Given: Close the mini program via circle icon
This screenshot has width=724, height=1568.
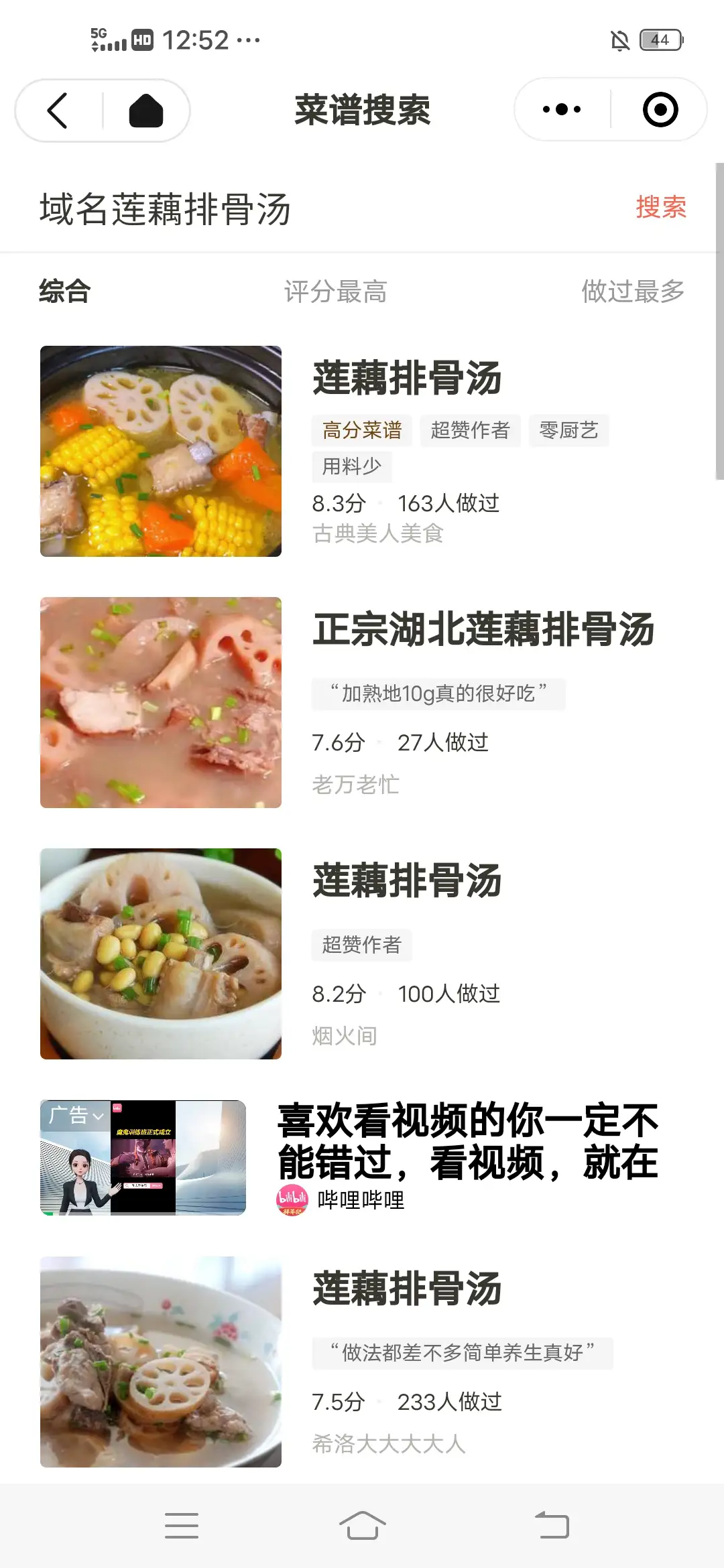Looking at the screenshot, I should pos(660,109).
